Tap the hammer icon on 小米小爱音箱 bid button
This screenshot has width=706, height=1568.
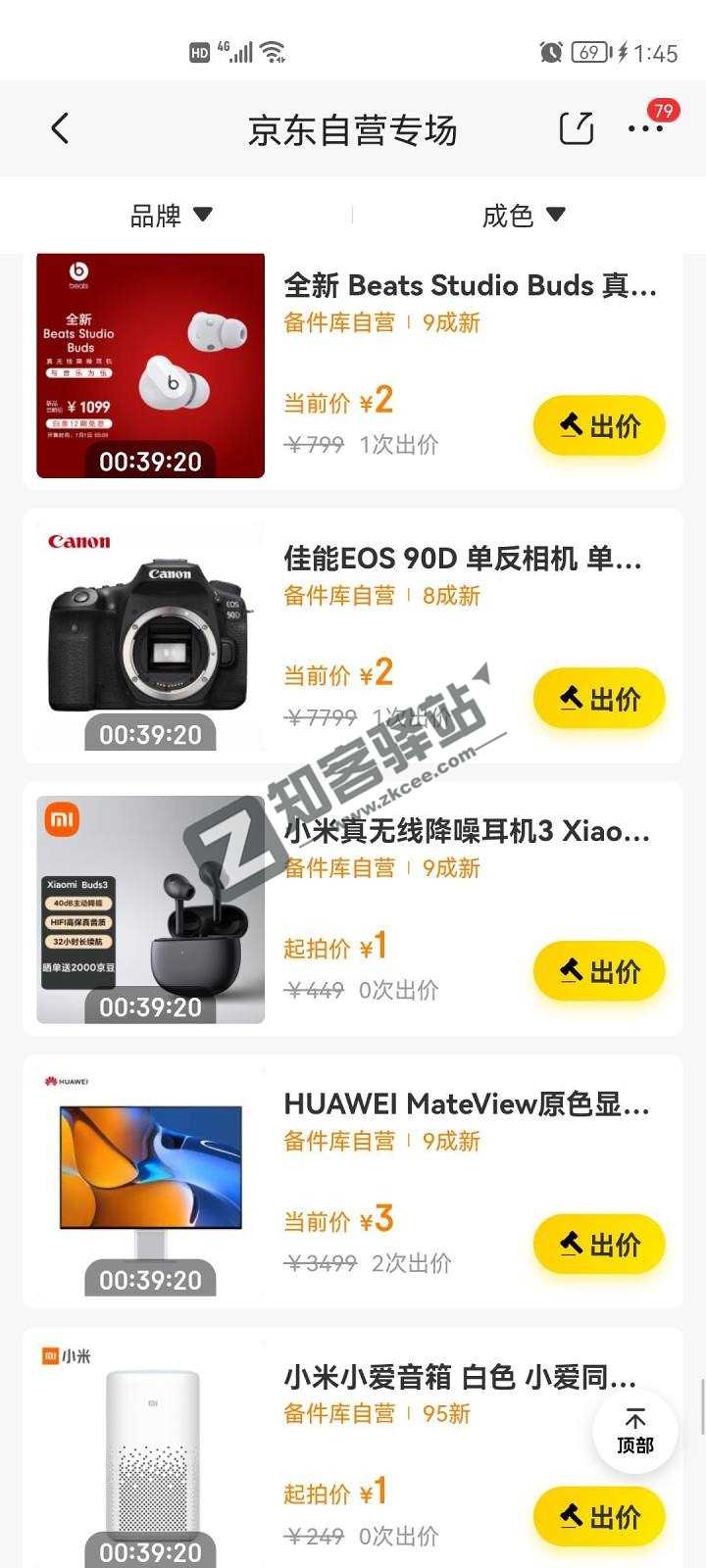coord(572,1515)
